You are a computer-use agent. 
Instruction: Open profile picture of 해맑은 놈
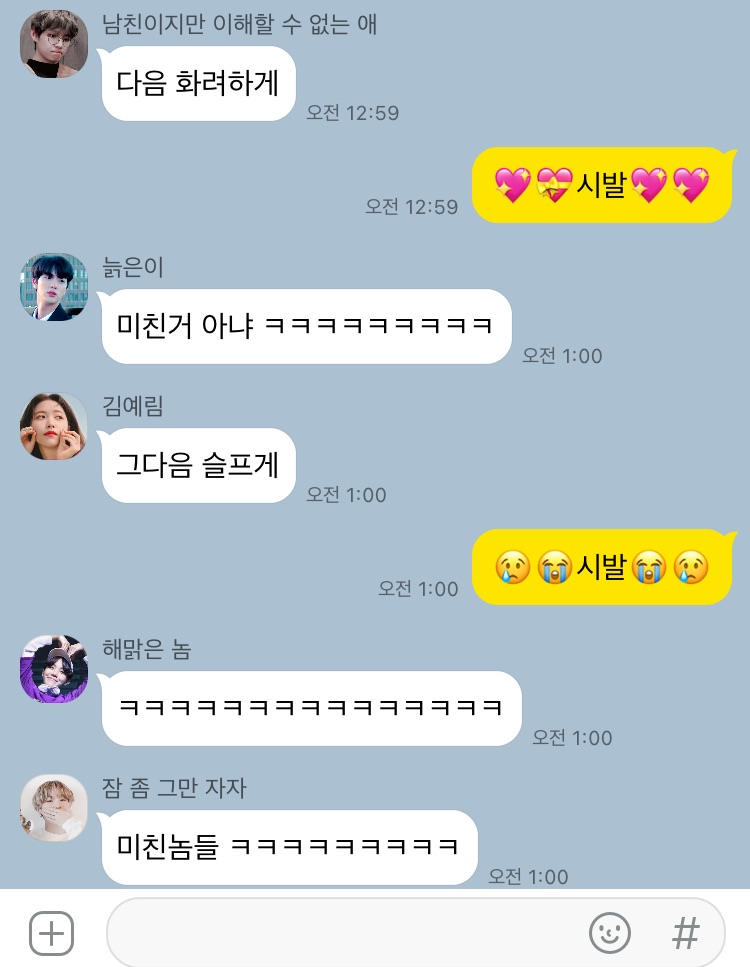54,668
